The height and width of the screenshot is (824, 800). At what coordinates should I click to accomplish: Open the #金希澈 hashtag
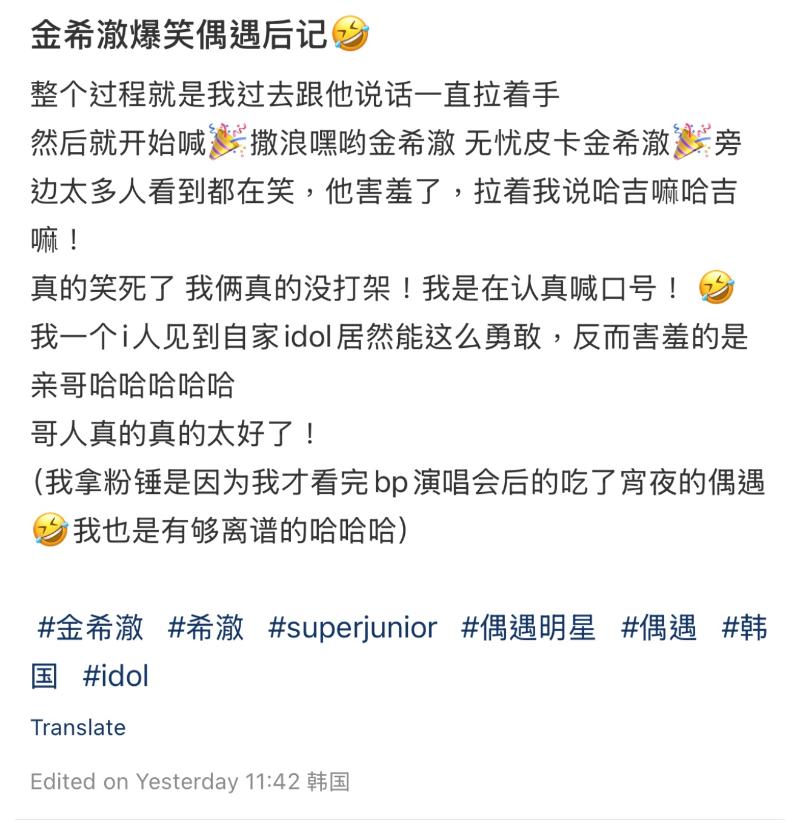click(x=90, y=628)
